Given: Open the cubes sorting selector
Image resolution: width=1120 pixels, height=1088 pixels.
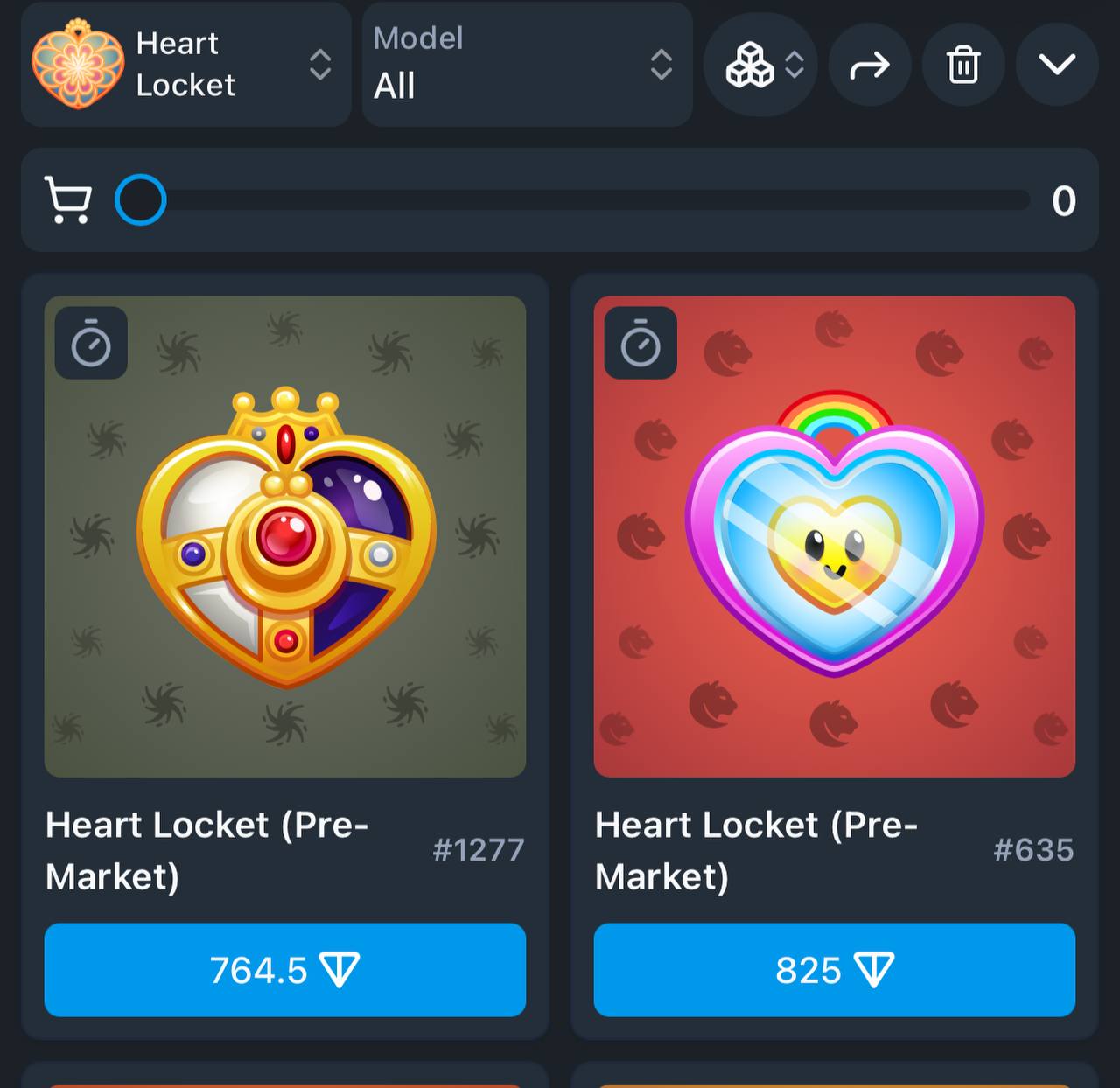Looking at the screenshot, I should click(761, 65).
